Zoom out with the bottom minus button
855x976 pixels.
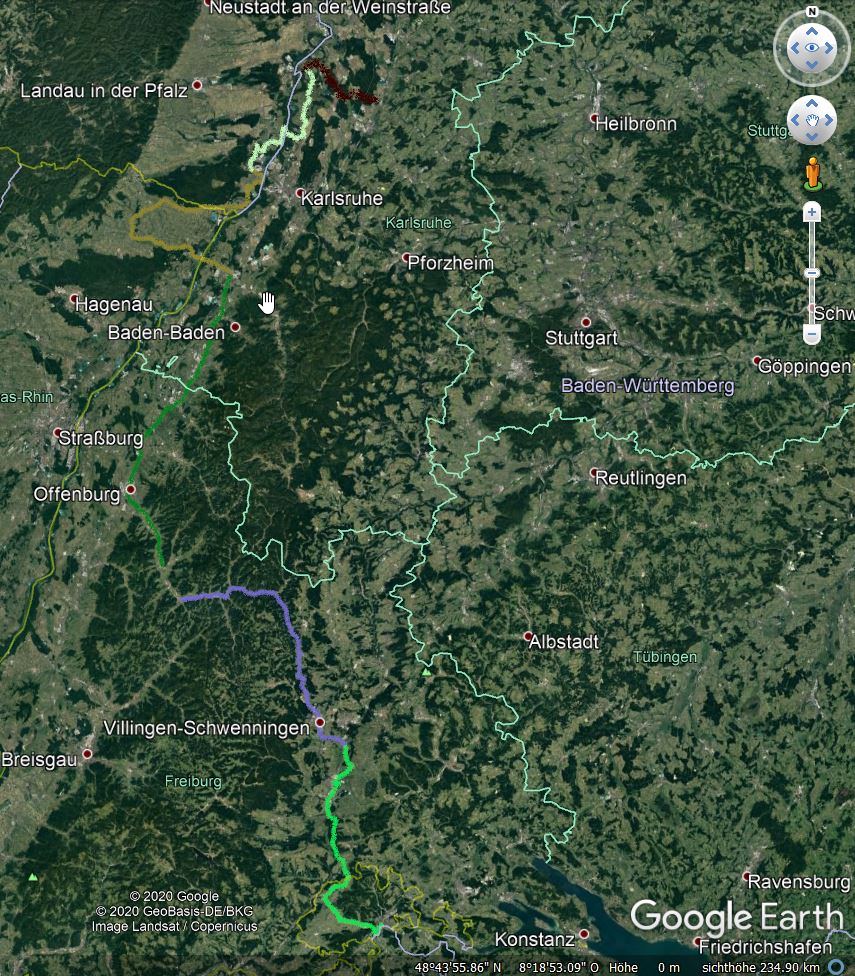812,335
